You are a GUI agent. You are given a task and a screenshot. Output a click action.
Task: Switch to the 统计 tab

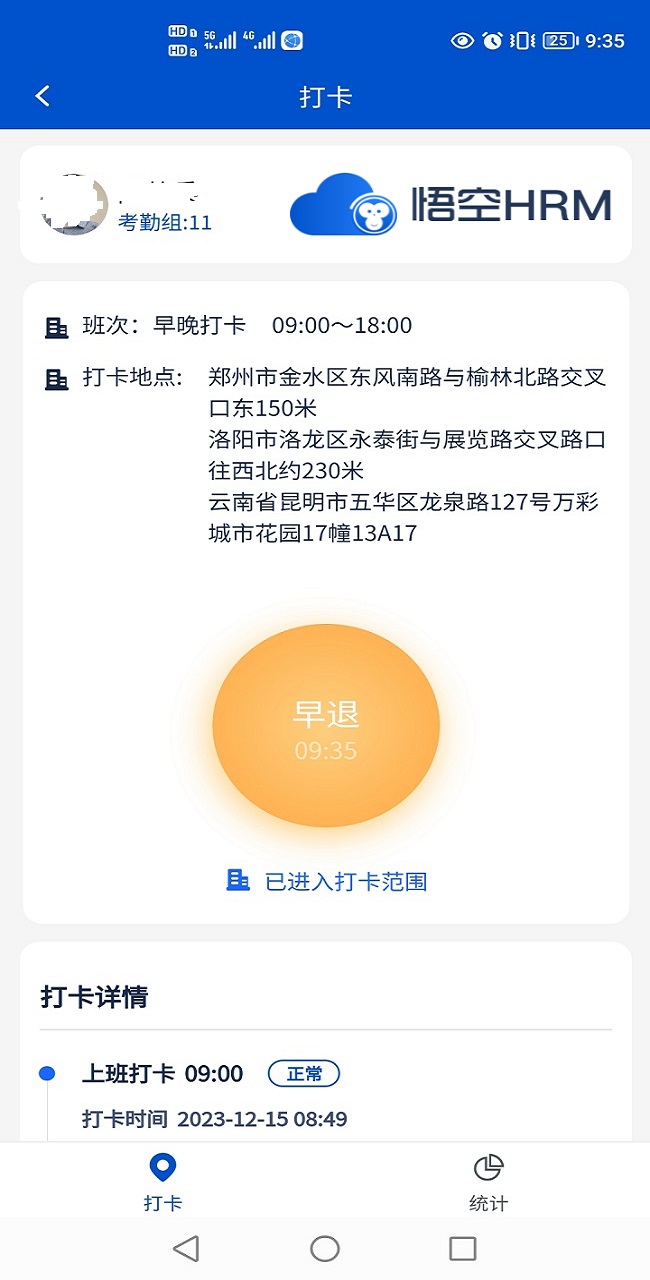point(488,1182)
